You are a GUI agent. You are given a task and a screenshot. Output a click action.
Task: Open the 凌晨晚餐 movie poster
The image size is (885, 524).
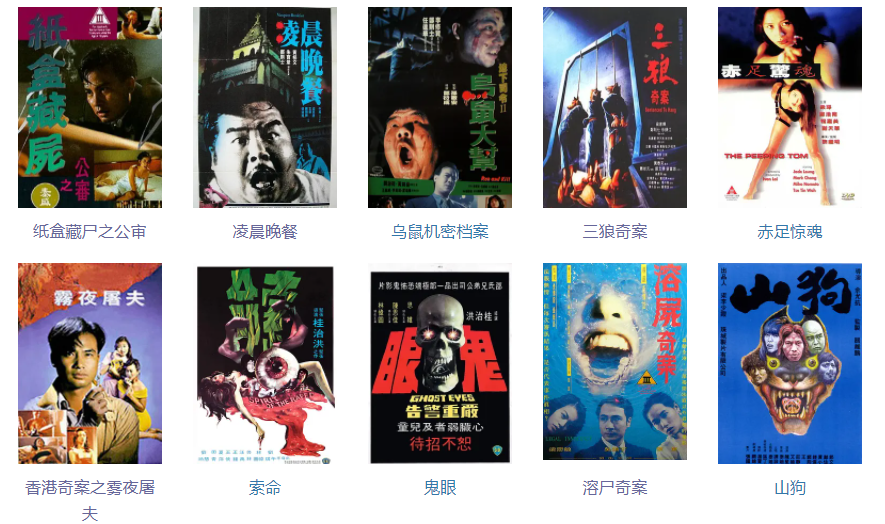[265, 107]
